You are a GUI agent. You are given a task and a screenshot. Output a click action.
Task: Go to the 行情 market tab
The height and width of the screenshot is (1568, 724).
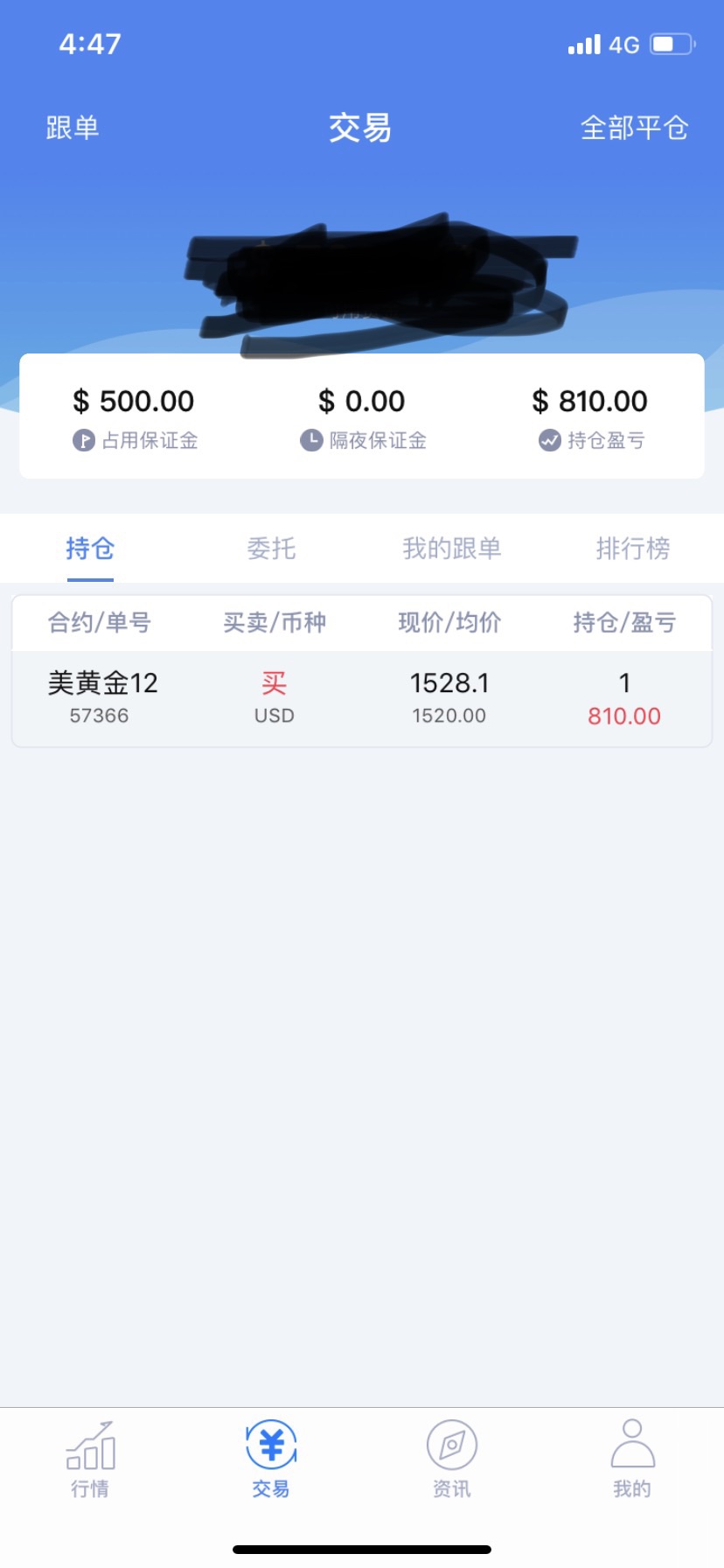point(90,1458)
